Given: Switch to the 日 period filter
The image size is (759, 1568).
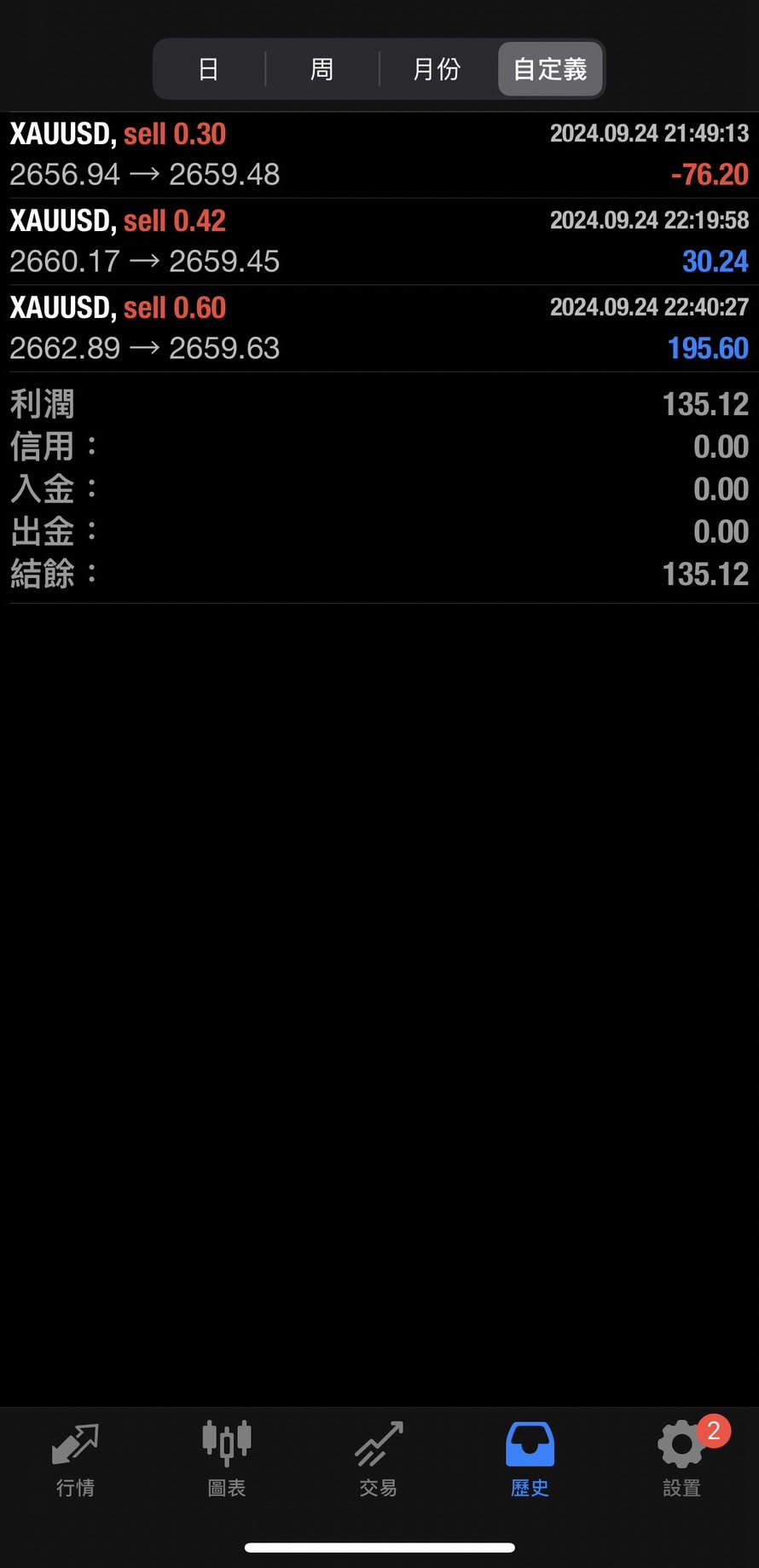Looking at the screenshot, I should tap(209, 69).
